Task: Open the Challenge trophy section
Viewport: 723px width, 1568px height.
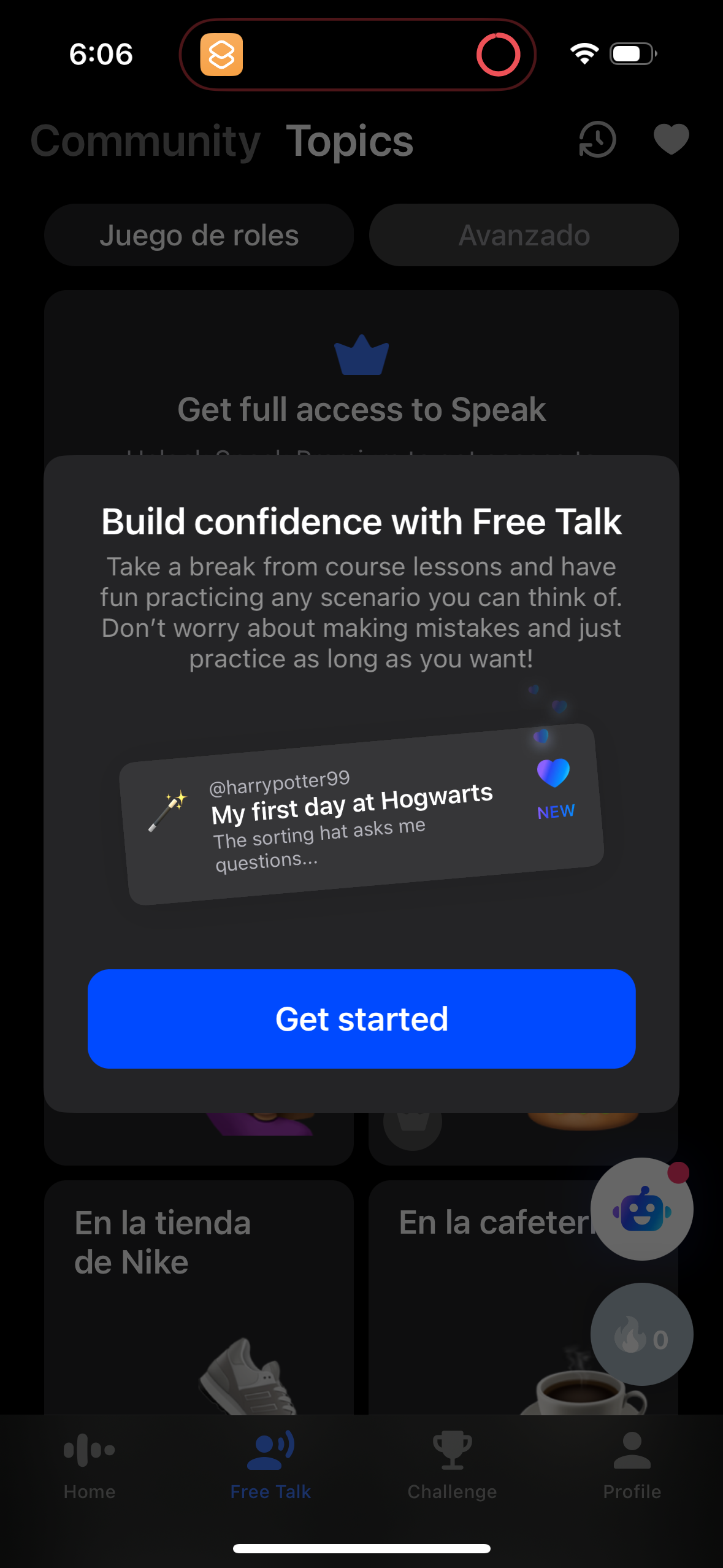Action: [x=452, y=1459]
